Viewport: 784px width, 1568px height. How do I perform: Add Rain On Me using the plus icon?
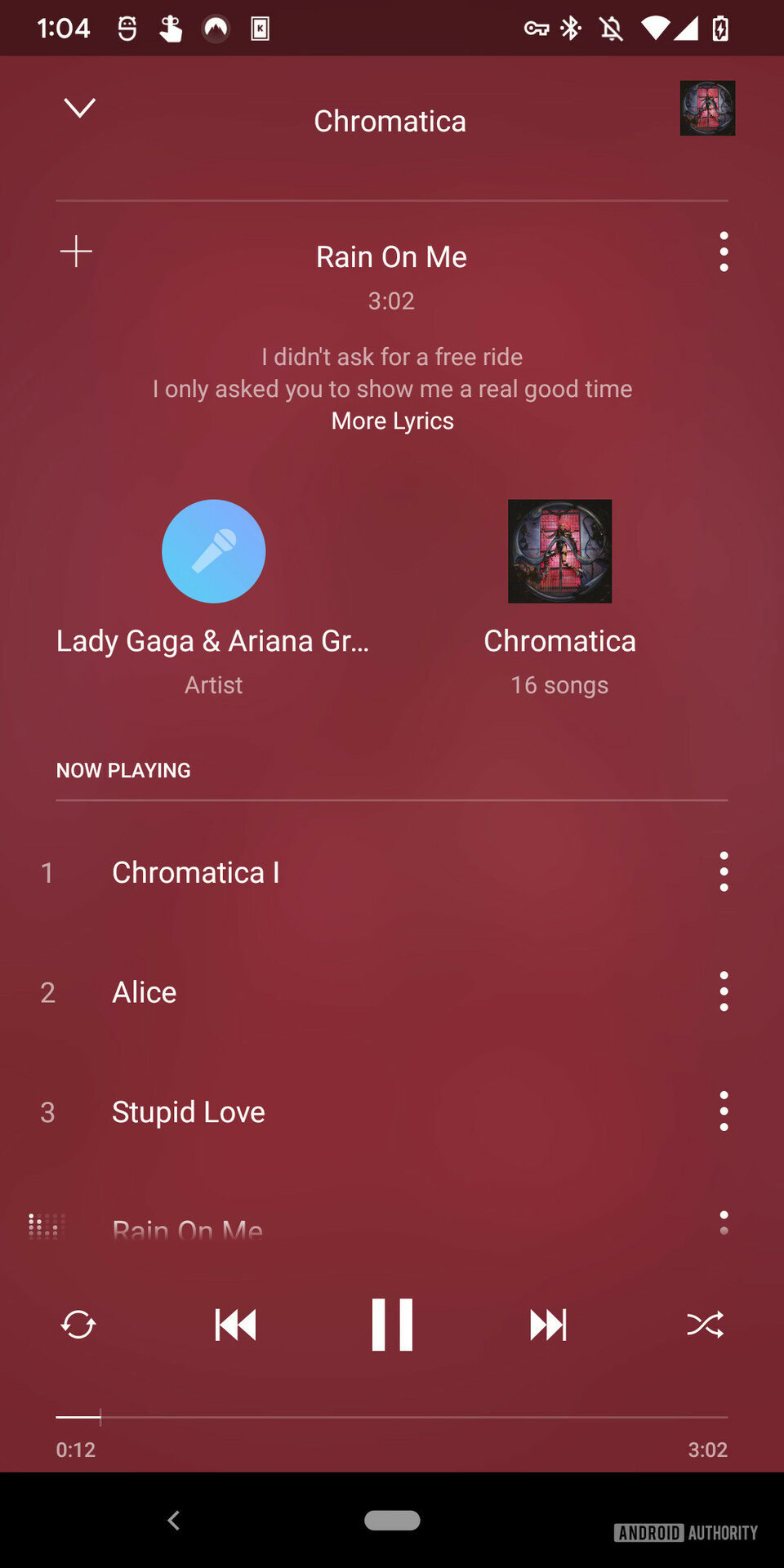click(76, 252)
